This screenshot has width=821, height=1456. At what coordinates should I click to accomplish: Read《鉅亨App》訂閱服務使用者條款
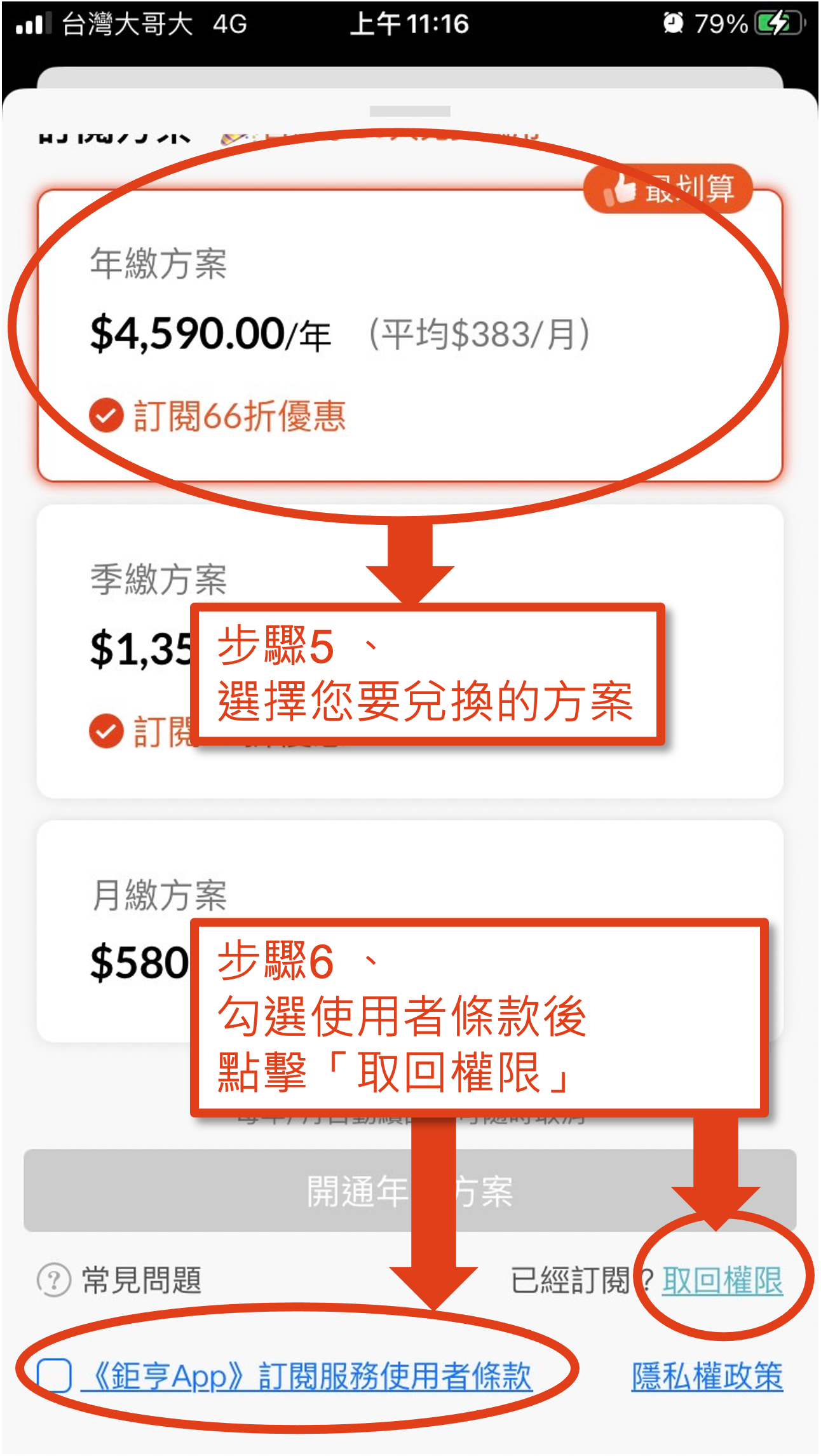tap(305, 1377)
